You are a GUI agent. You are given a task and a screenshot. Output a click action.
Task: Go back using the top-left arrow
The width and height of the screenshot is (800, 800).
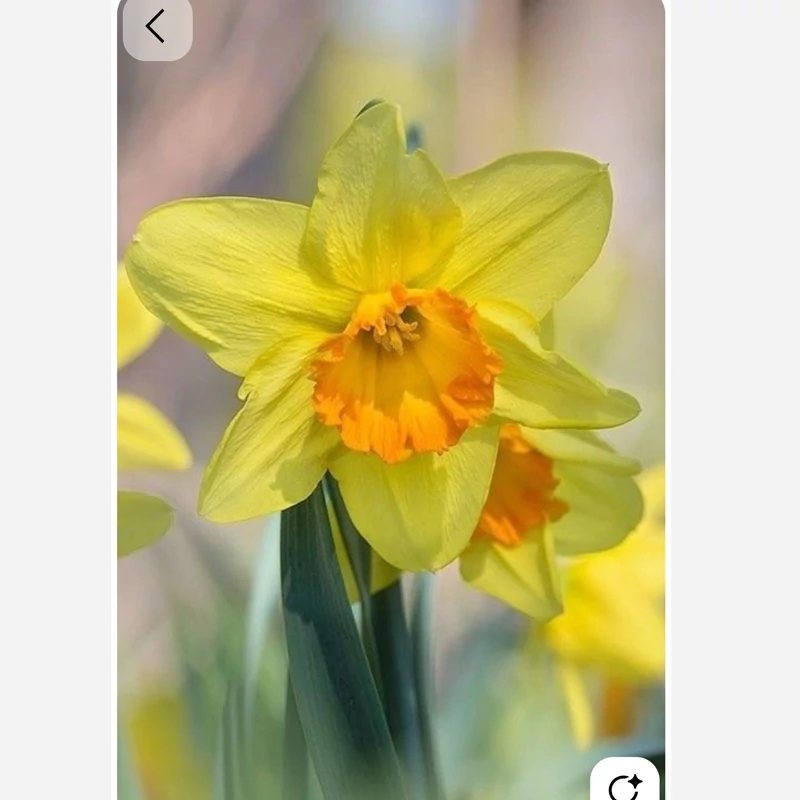[x=156, y=27]
